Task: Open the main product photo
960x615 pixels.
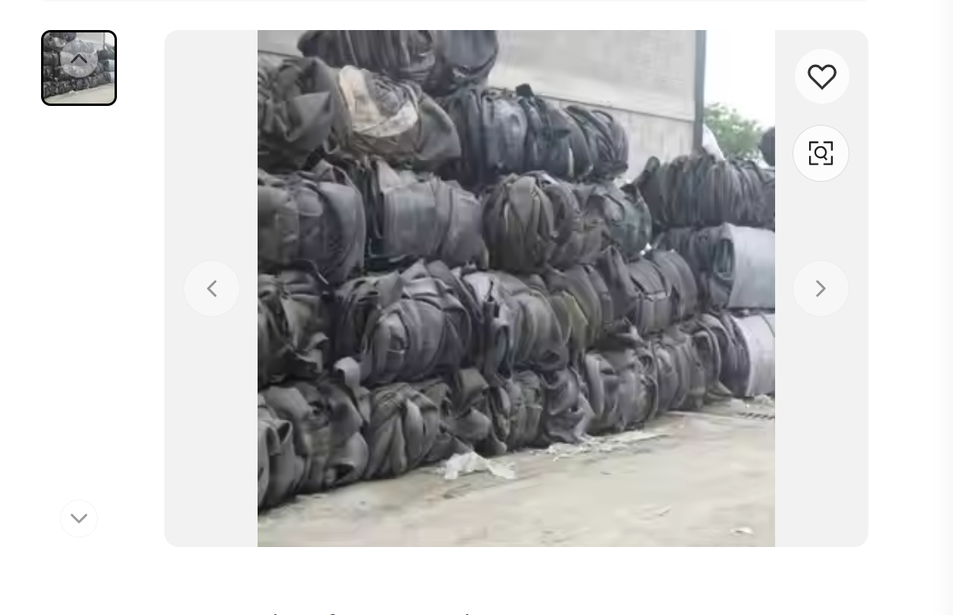Action: click(516, 289)
